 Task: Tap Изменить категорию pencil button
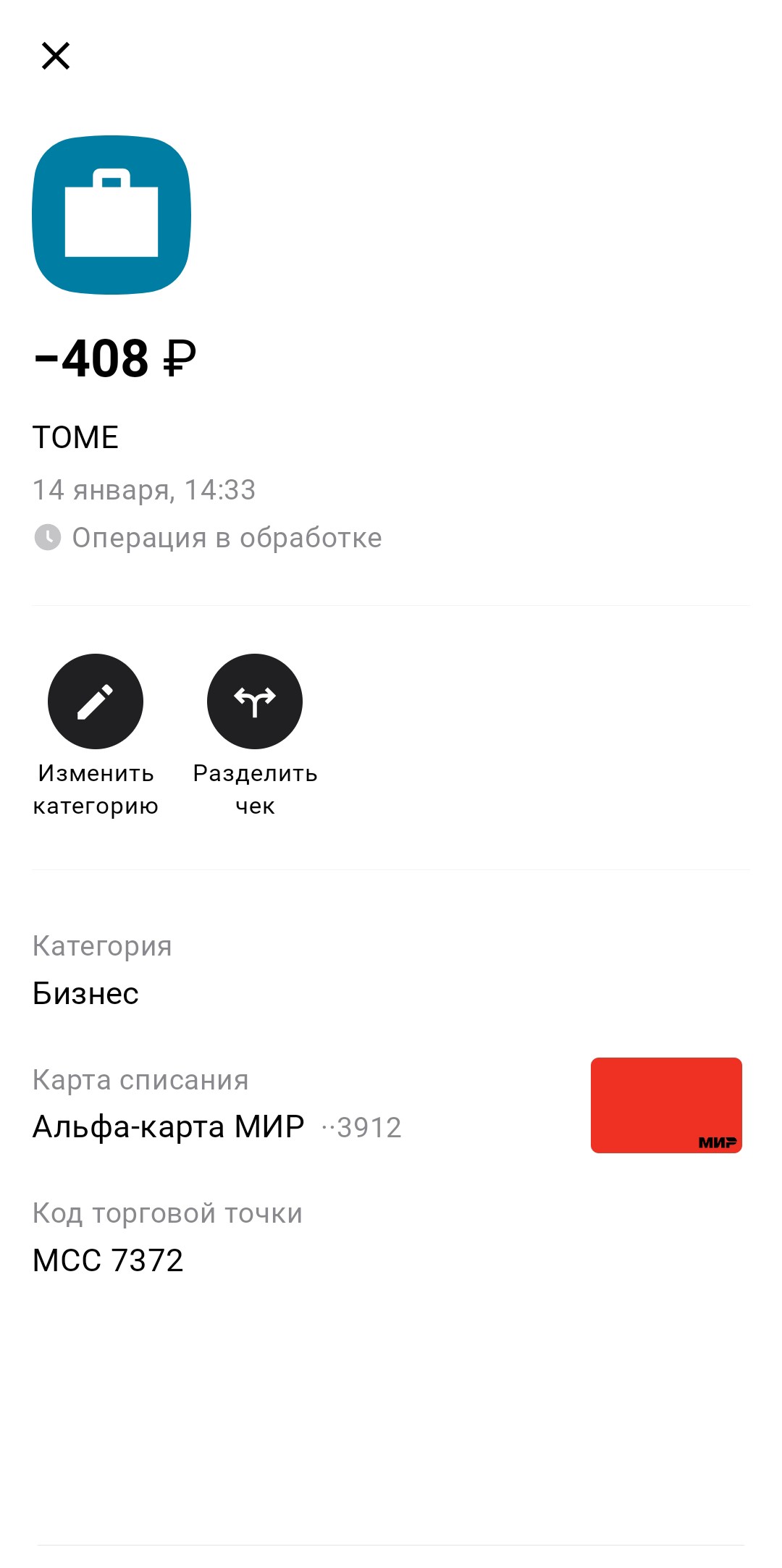96,701
